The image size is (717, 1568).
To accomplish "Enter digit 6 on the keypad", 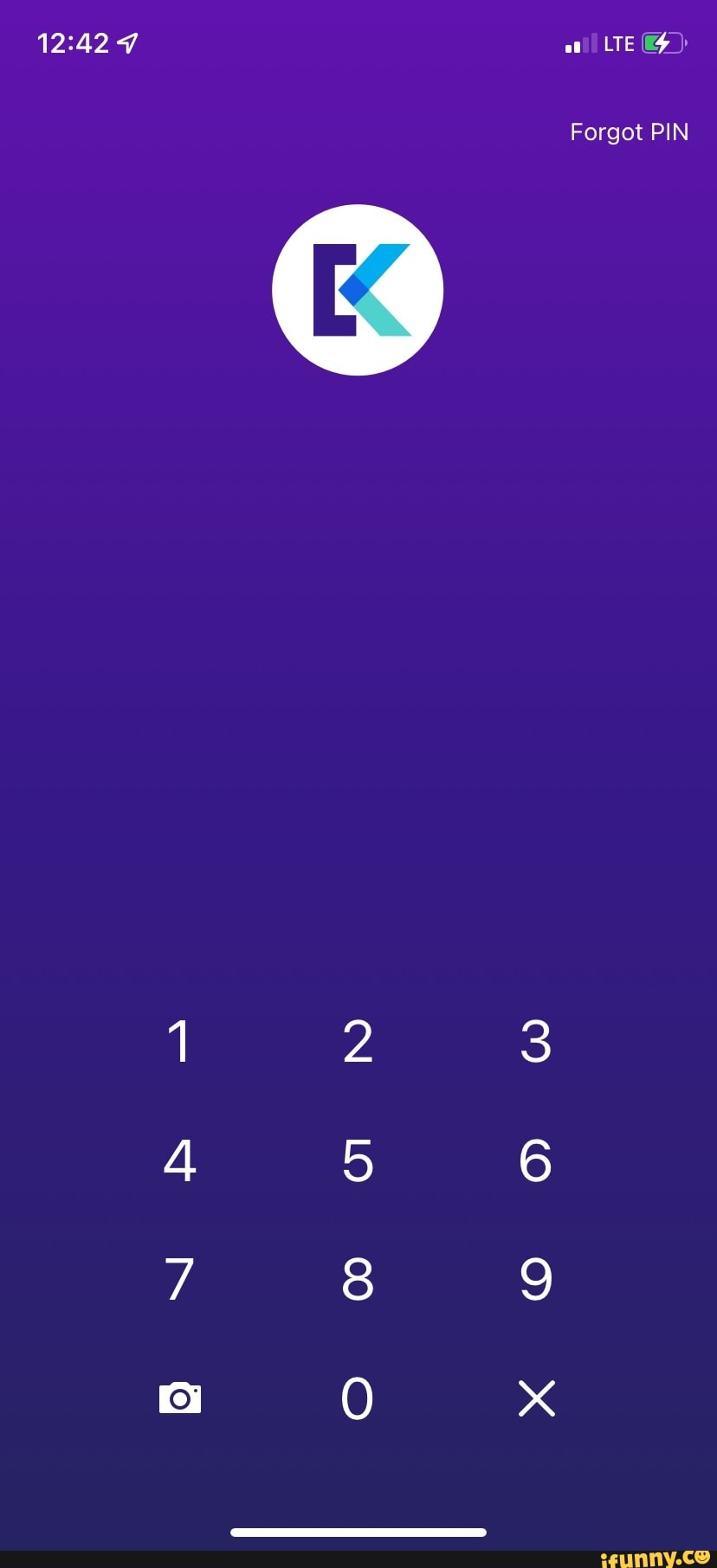I will click(536, 1160).
